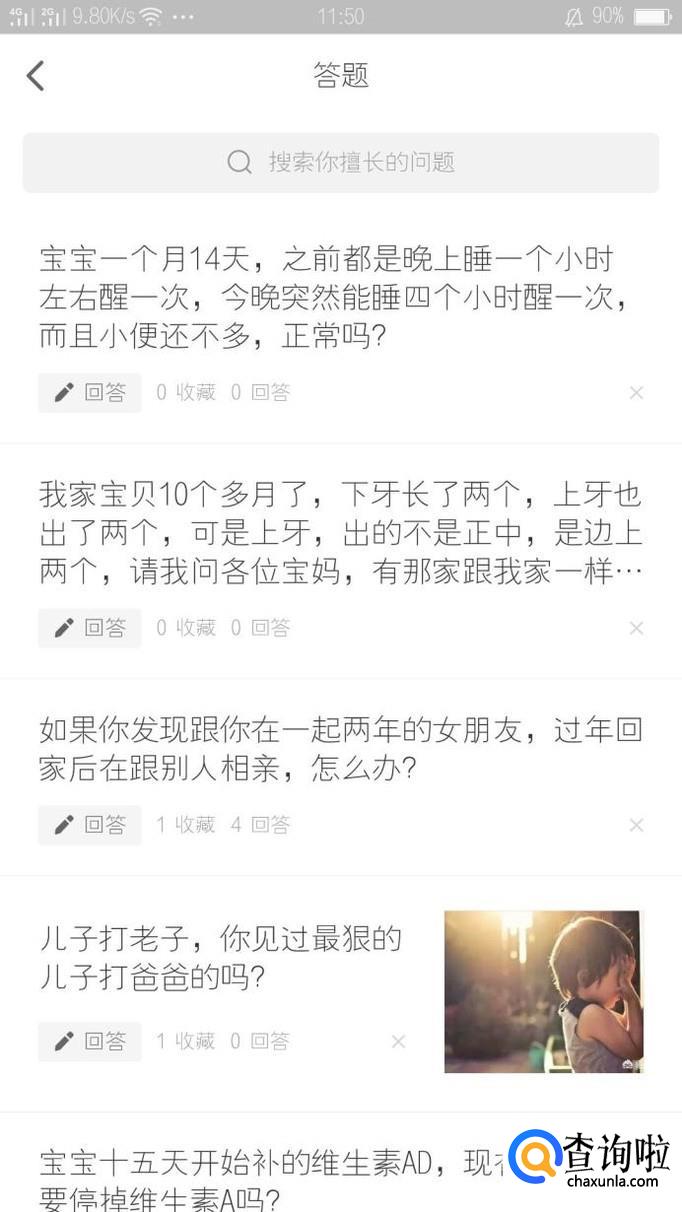Dismiss the 儿子打老子 question
This screenshot has height=1212, width=682.
(398, 1042)
